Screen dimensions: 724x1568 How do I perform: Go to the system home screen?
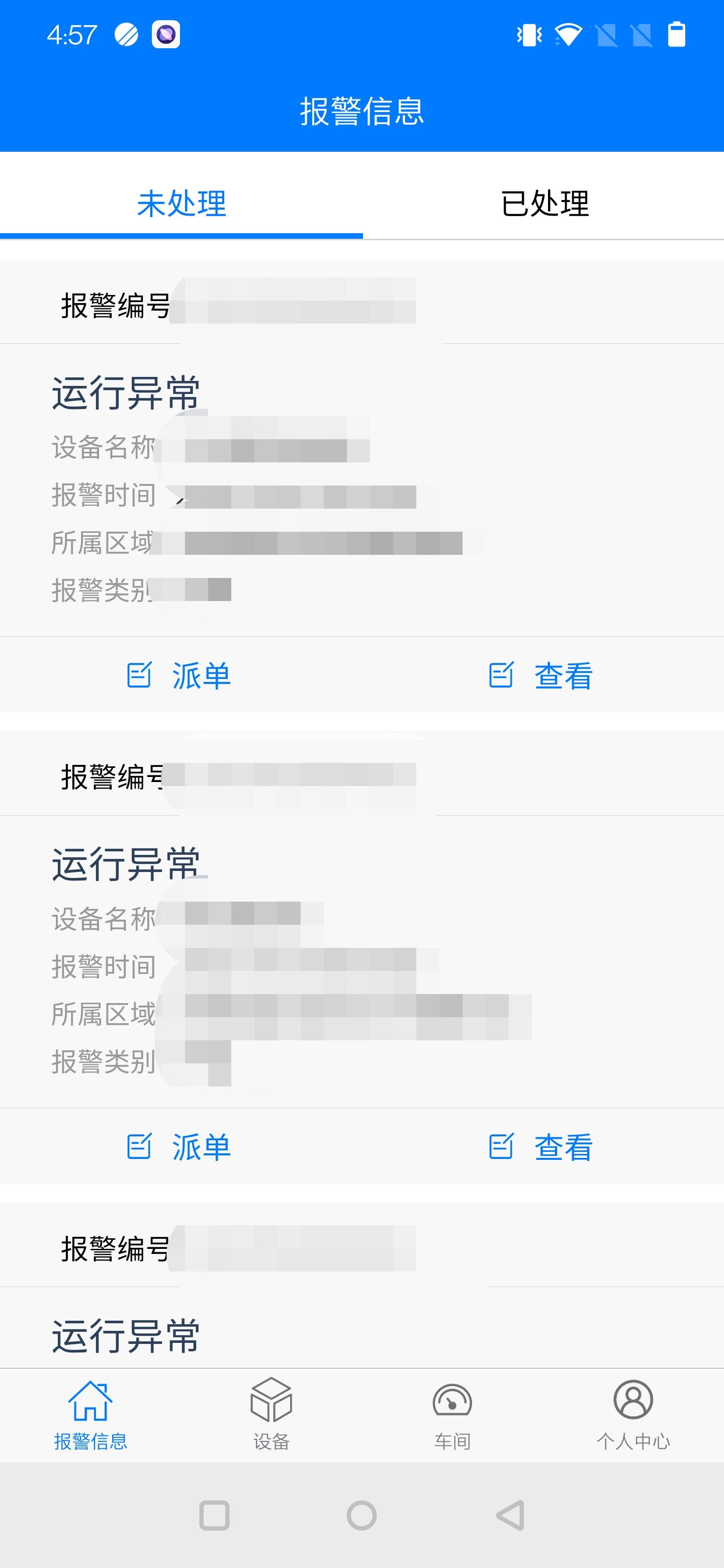tap(361, 1515)
